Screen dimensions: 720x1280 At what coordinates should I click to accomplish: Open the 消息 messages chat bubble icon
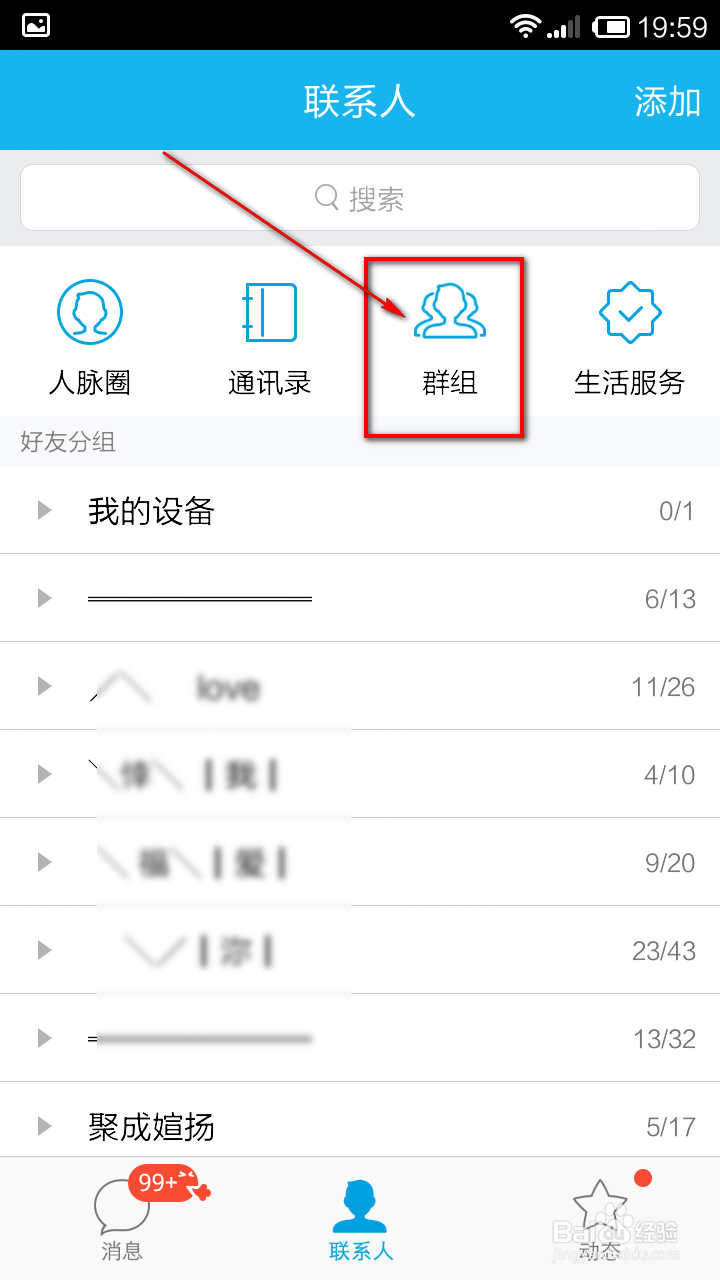click(120, 1205)
